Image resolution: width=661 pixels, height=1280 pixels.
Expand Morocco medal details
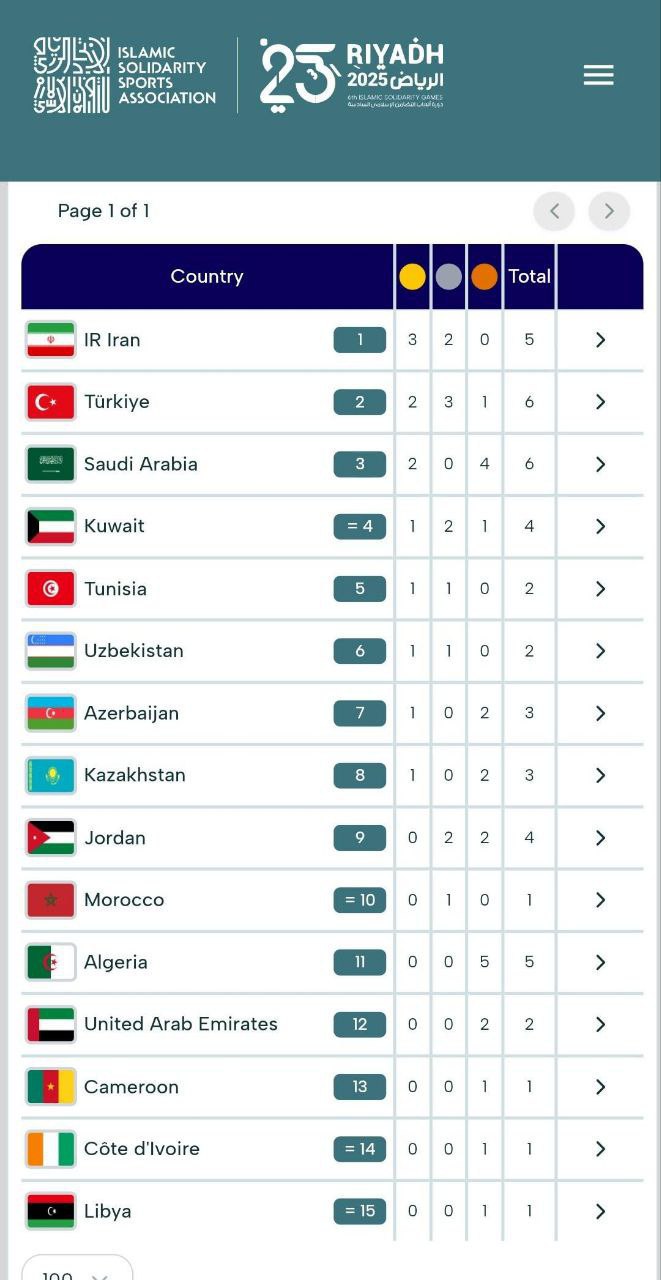[600, 900]
